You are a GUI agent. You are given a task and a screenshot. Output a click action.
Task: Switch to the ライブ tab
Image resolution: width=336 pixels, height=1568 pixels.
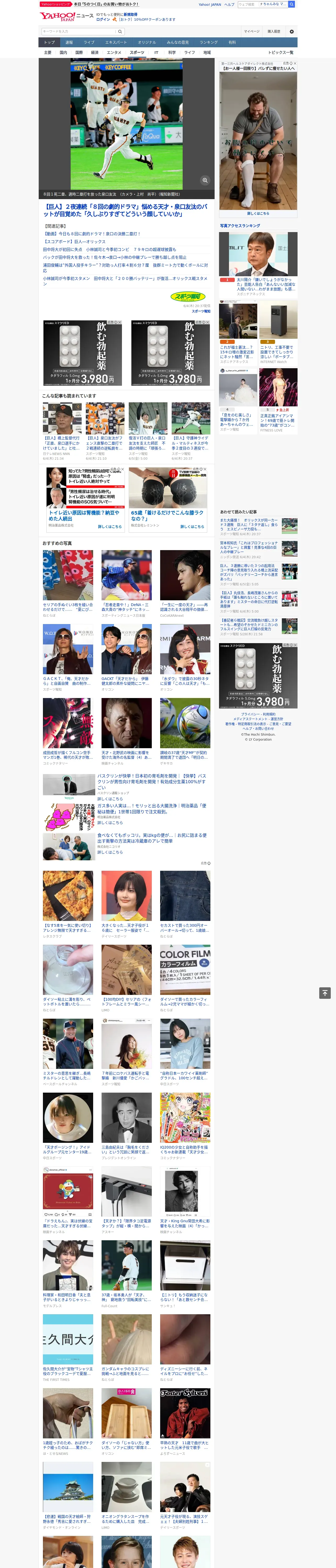click(89, 43)
